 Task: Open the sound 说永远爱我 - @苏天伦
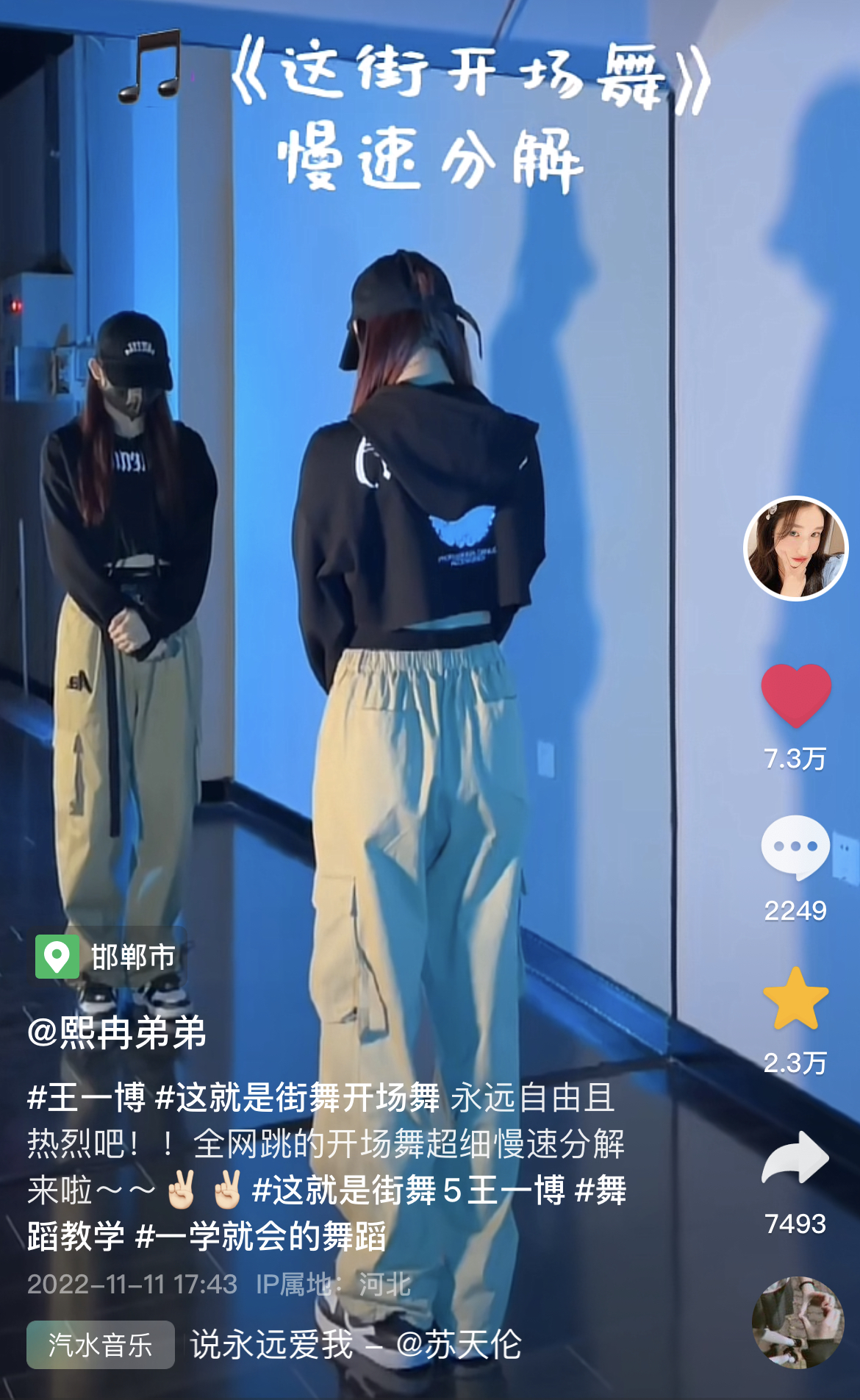tap(356, 1345)
